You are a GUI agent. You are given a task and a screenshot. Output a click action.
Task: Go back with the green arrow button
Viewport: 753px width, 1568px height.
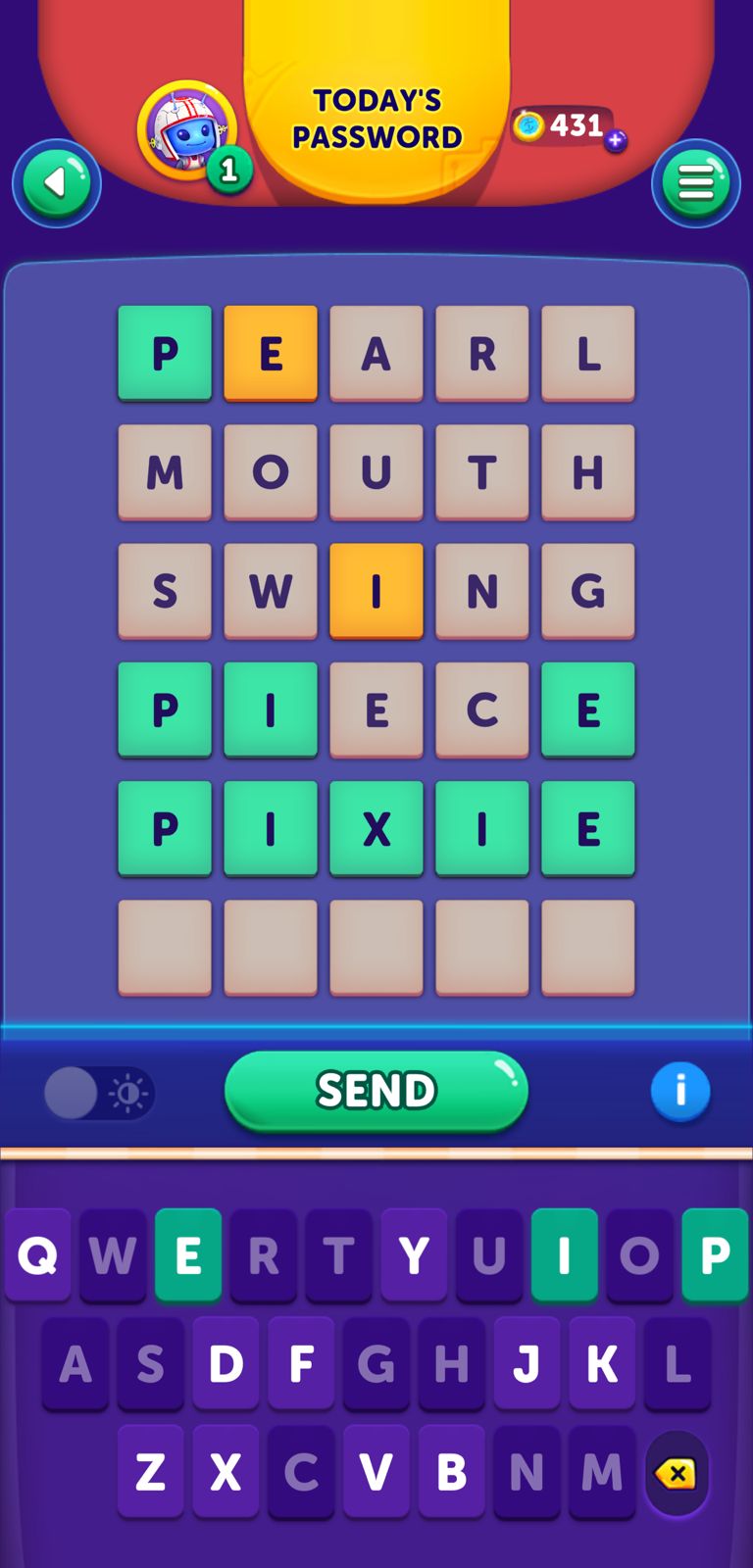point(56,183)
